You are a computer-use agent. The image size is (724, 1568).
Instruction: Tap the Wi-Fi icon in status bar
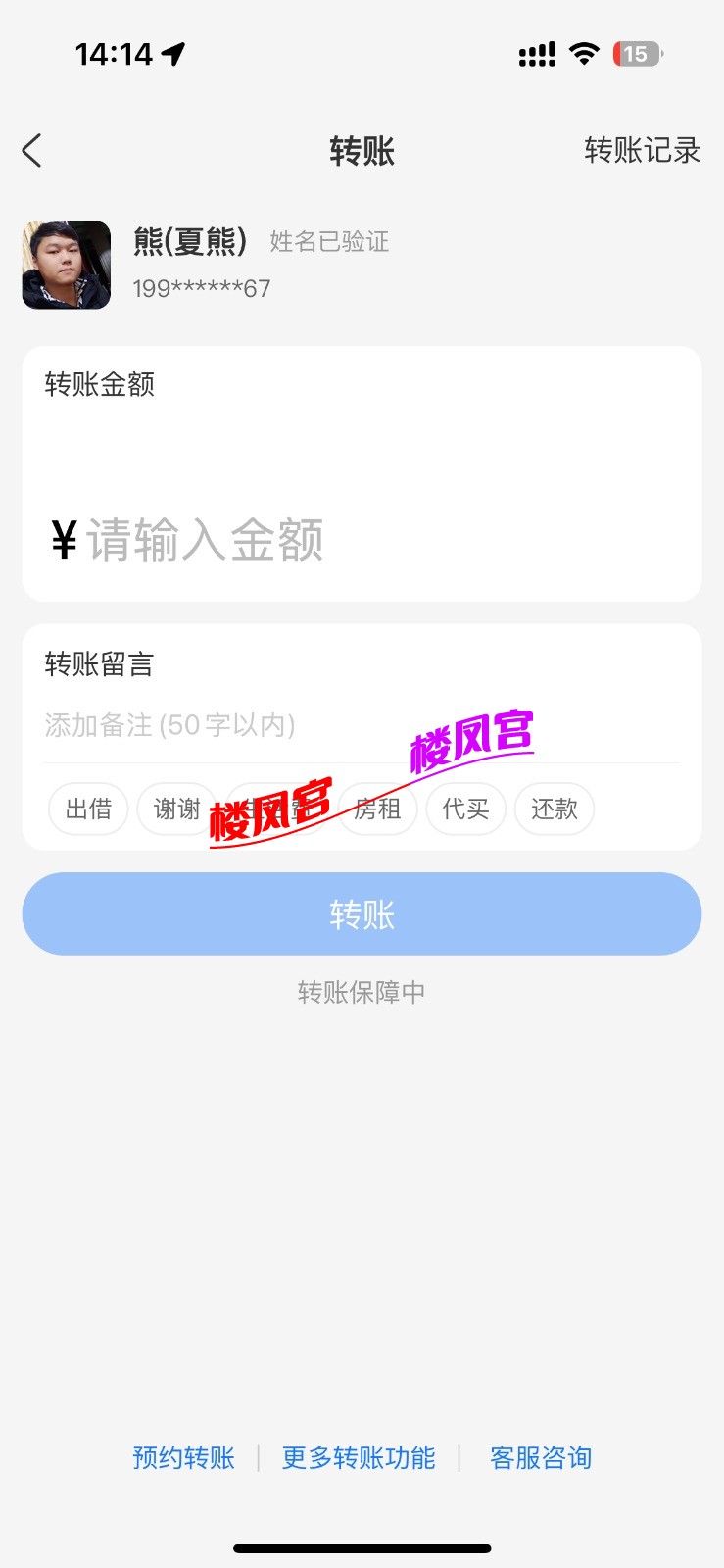[583, 54]
